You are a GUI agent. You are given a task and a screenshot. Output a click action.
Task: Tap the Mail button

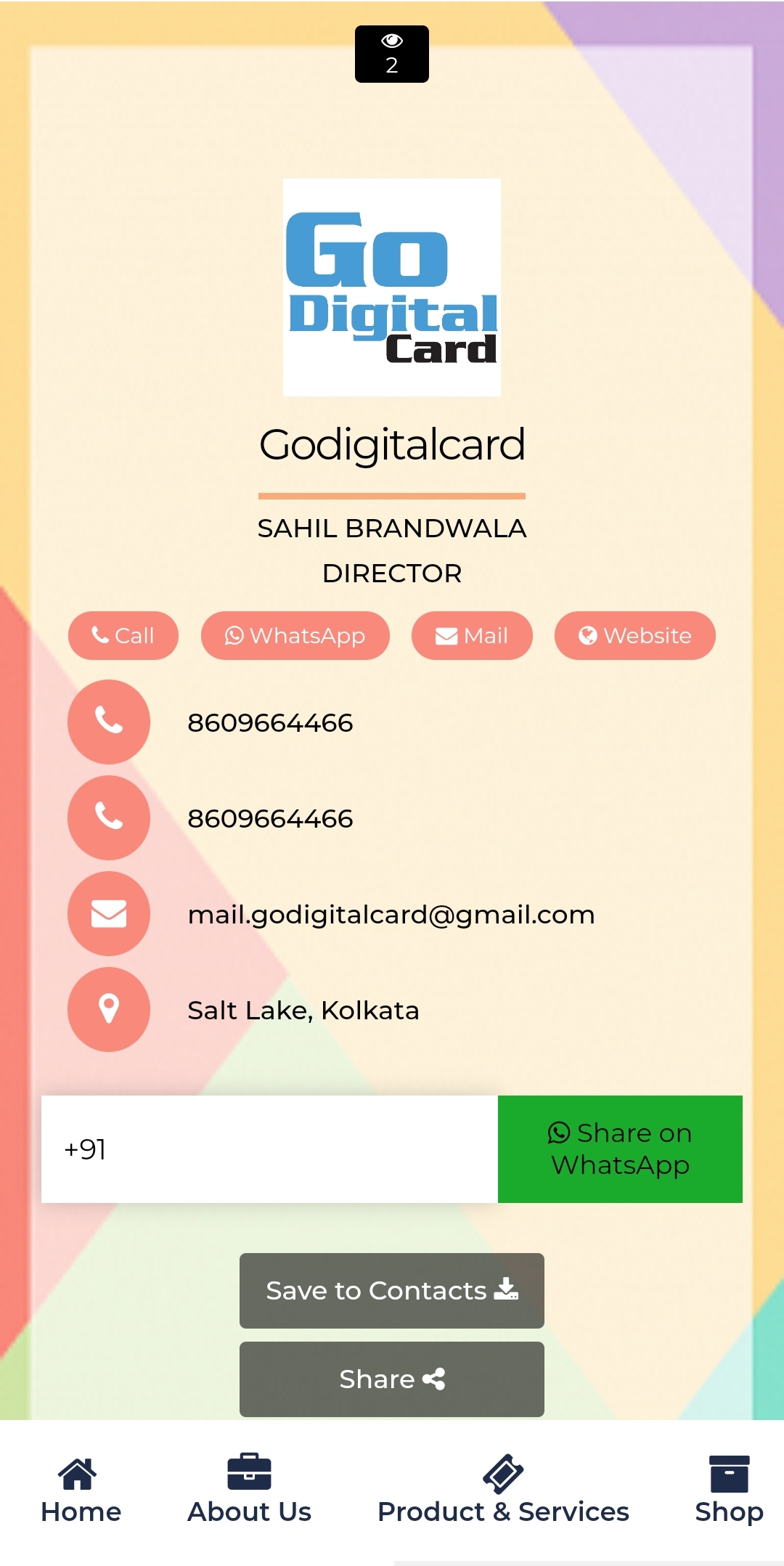pyautogui.click(x=471, y=635)
